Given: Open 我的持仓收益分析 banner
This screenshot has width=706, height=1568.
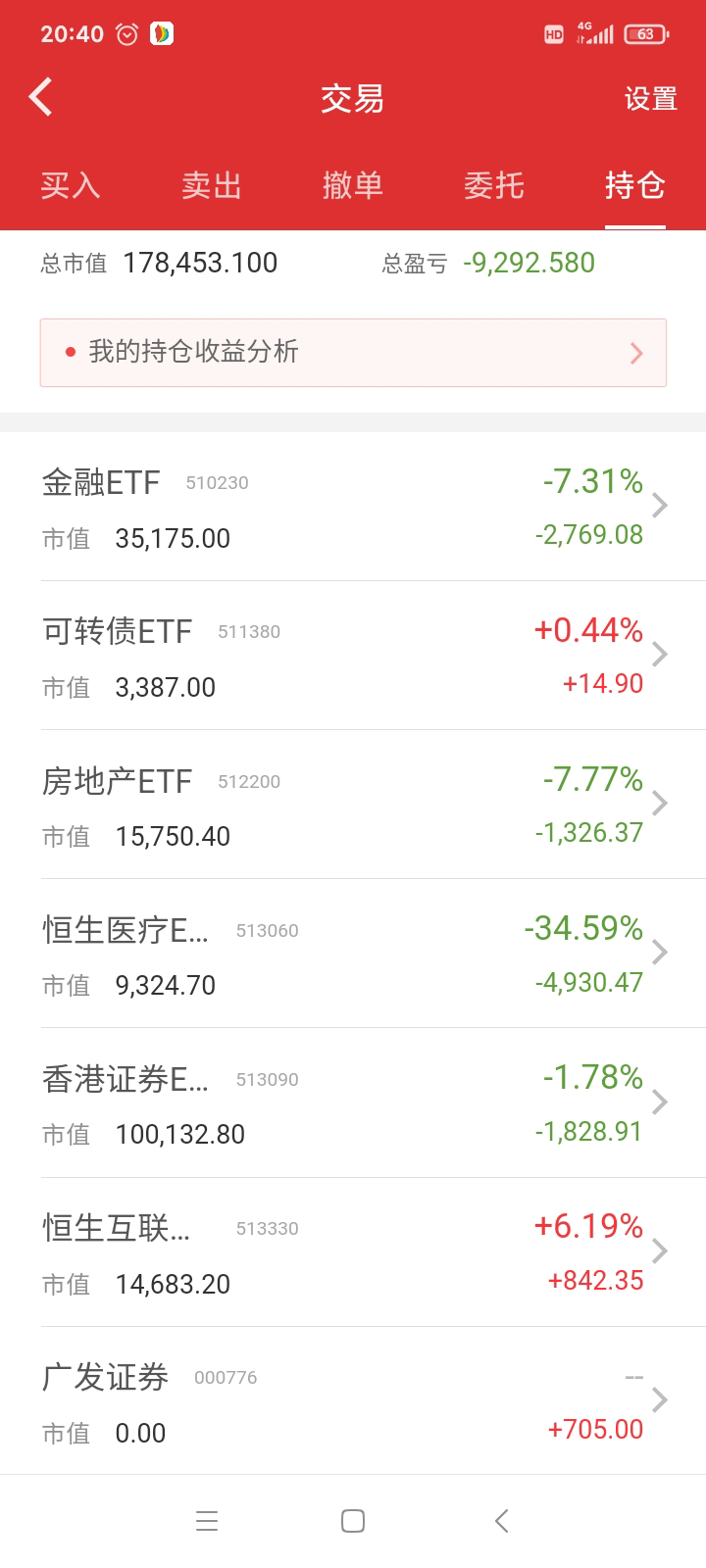Looking at the screenshot, I should point(353,353).
